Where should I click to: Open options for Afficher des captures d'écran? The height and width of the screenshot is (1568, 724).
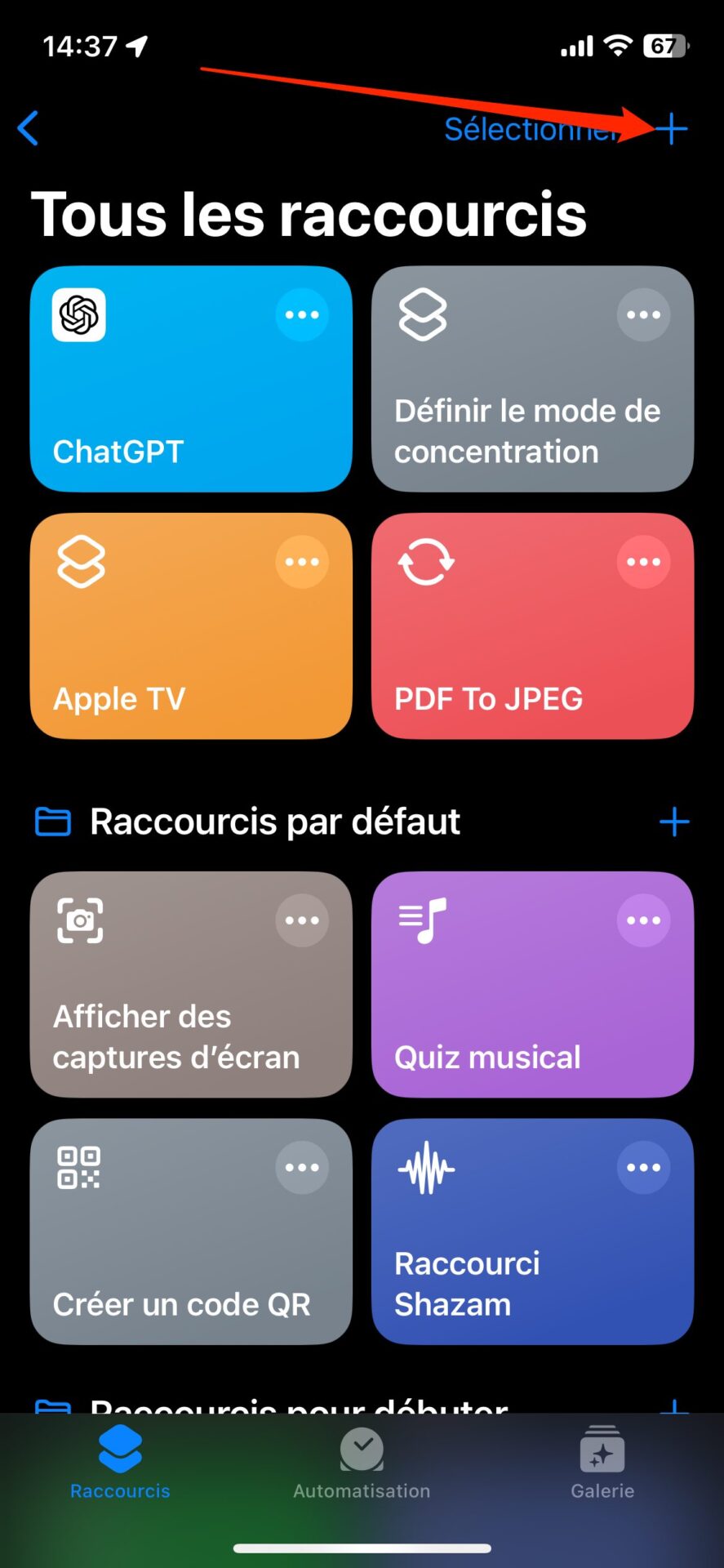point(302,920)
